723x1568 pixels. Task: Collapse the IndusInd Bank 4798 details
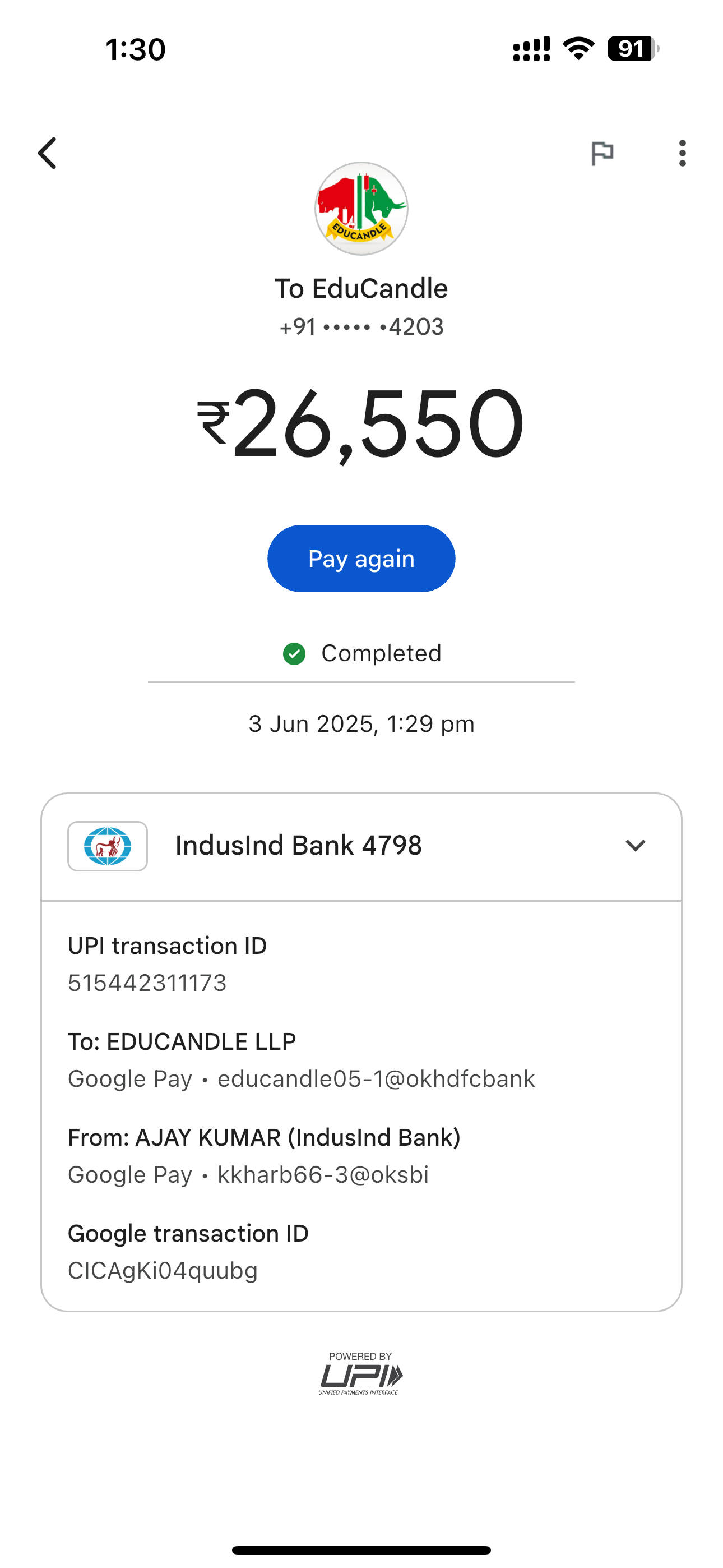[x=635, y=846]
